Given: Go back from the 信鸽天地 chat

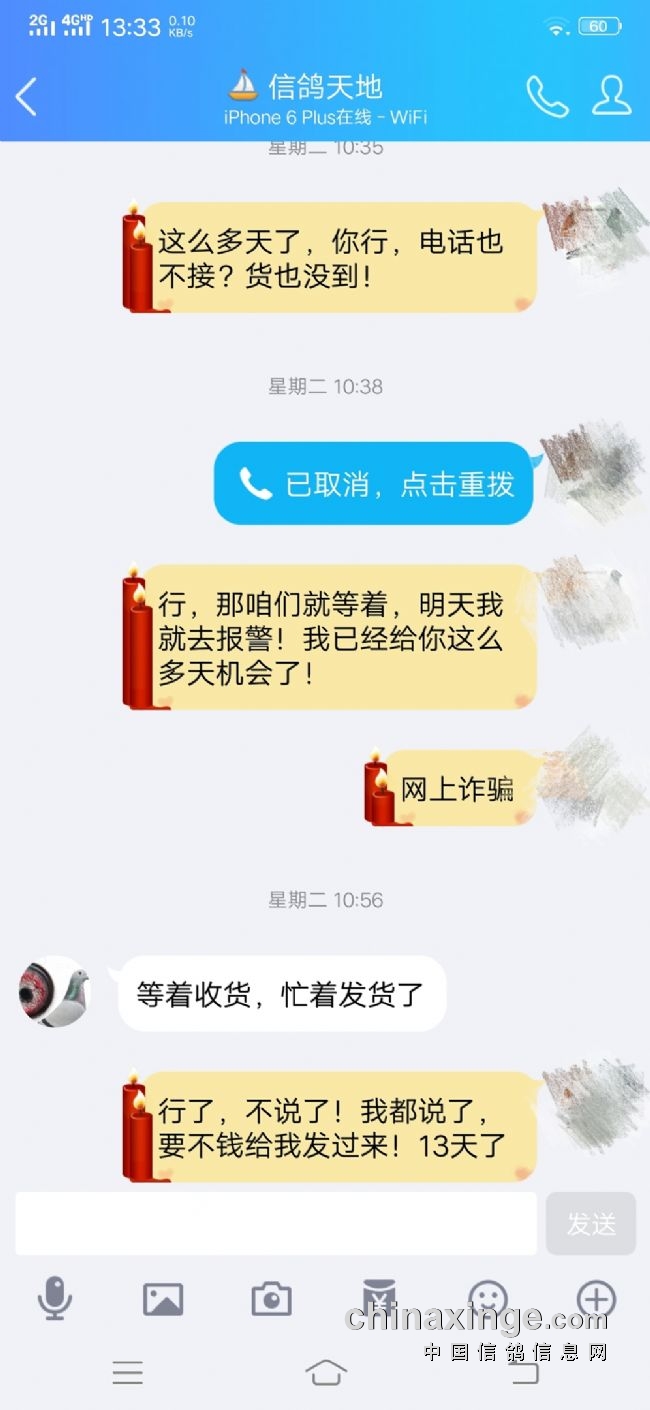Looking at the screenshot, I should (27, 97).
